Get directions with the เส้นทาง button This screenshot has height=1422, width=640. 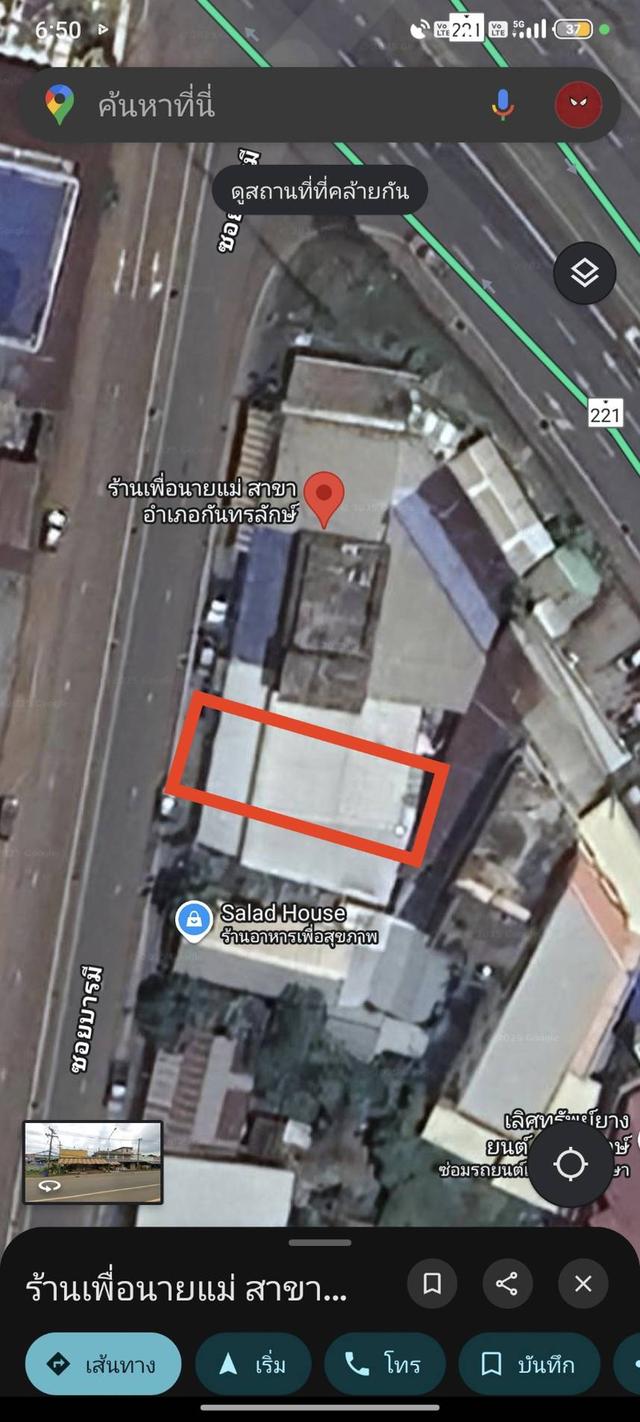point(103,1364)
